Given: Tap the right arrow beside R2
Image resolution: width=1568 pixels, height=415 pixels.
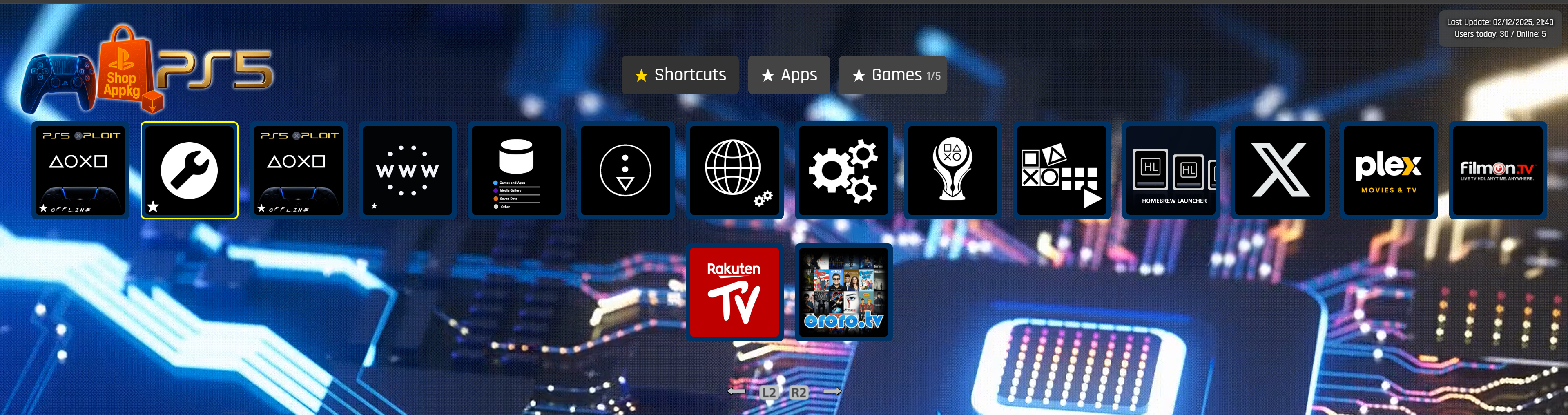Looking at the screenshot, I should 832,391.
